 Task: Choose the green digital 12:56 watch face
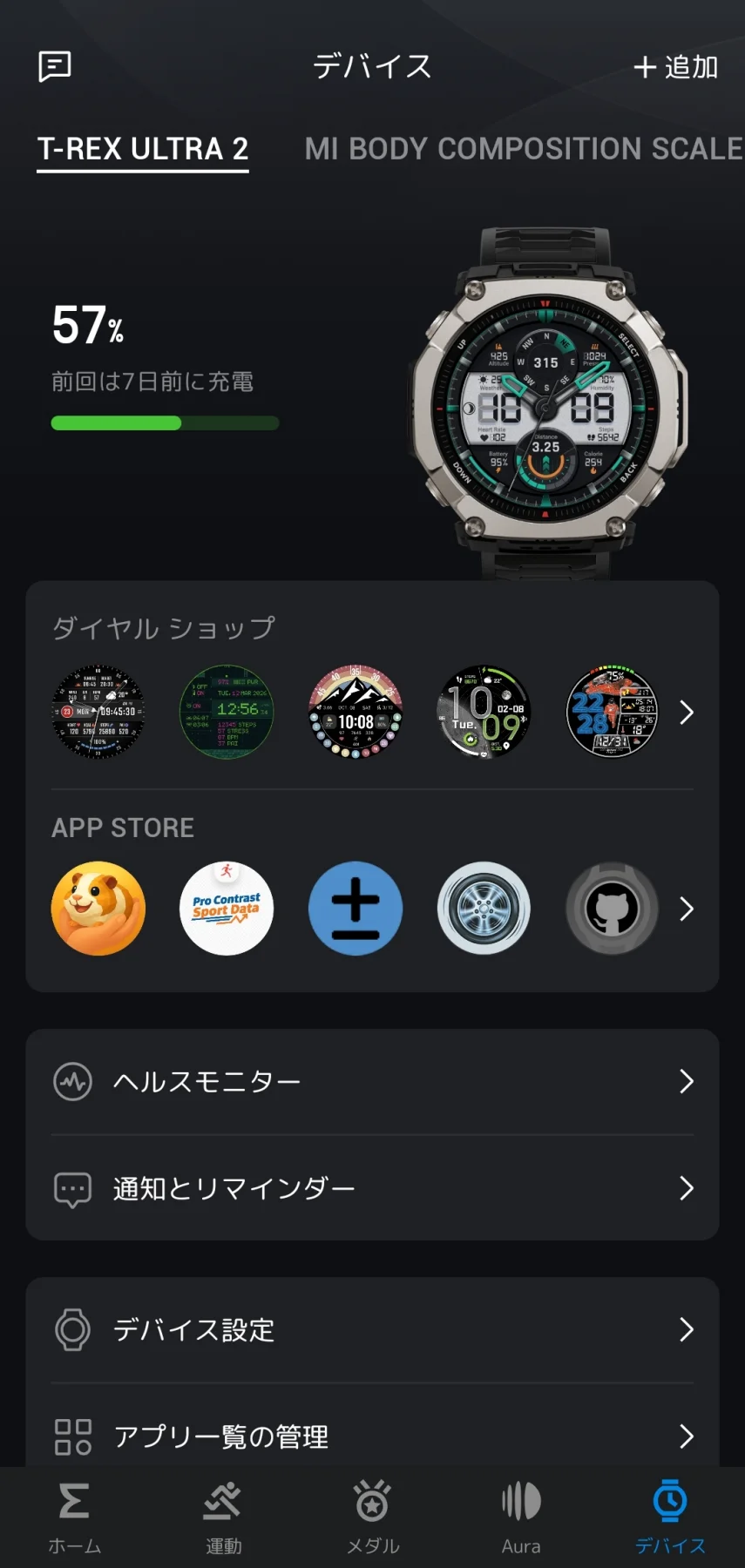tap(227, 713)
